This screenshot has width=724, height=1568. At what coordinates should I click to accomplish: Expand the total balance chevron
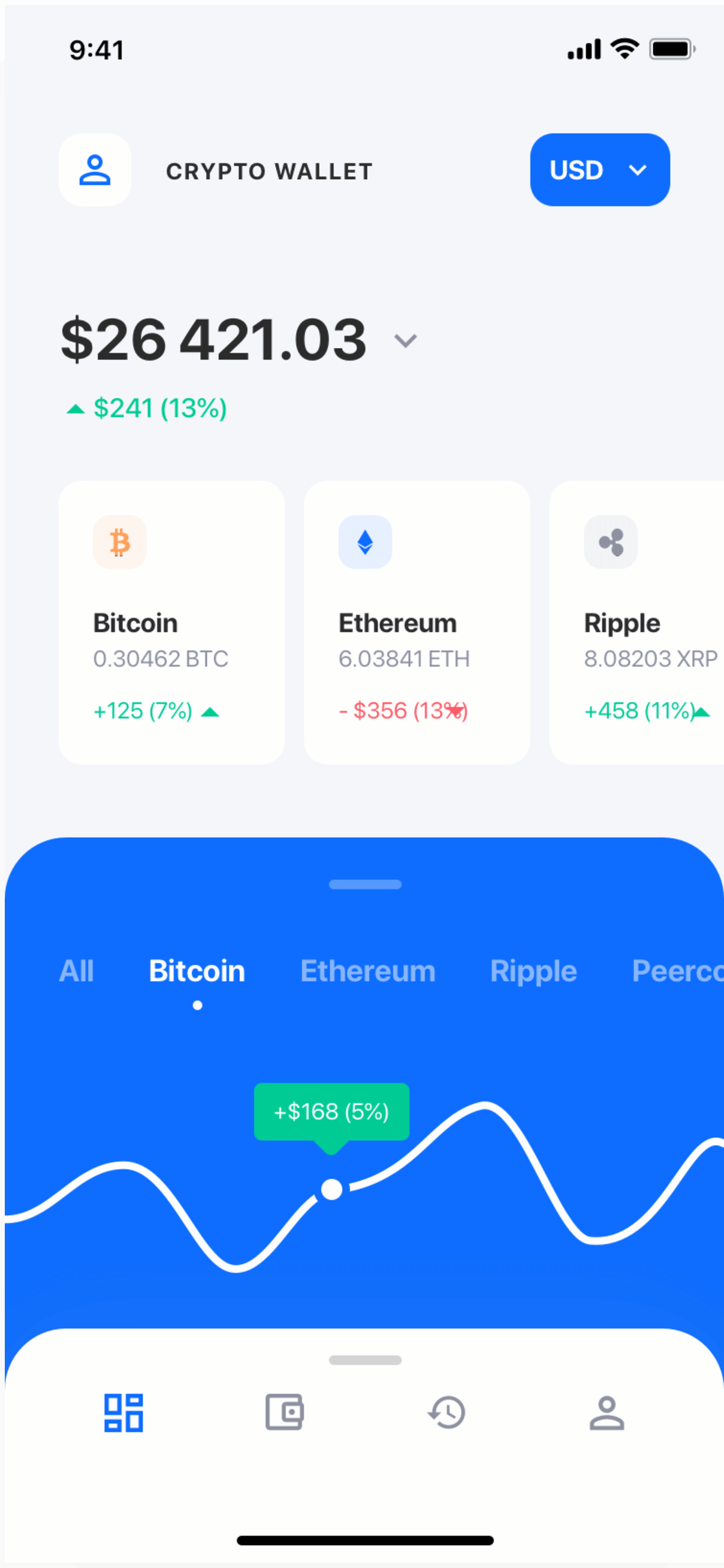pos(405,340)
